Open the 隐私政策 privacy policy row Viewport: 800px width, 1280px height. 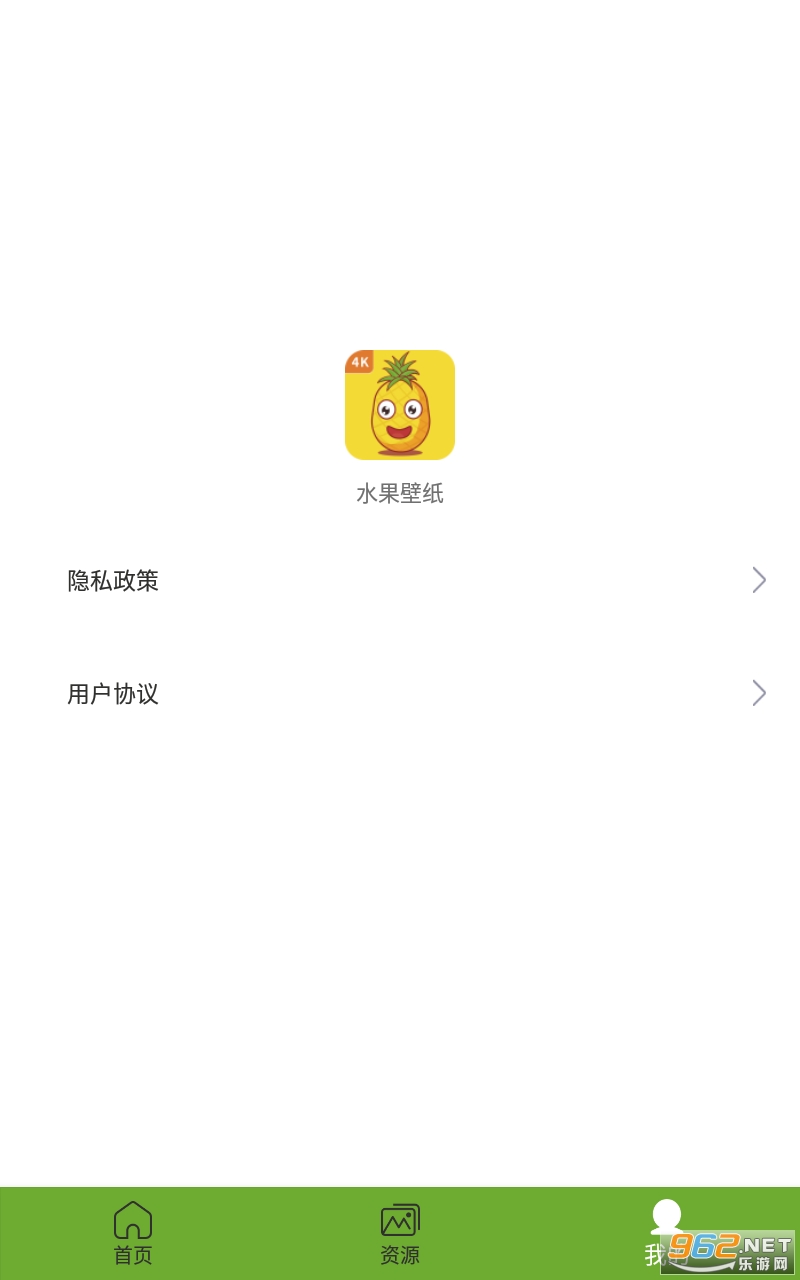click(x=400, y=580)
